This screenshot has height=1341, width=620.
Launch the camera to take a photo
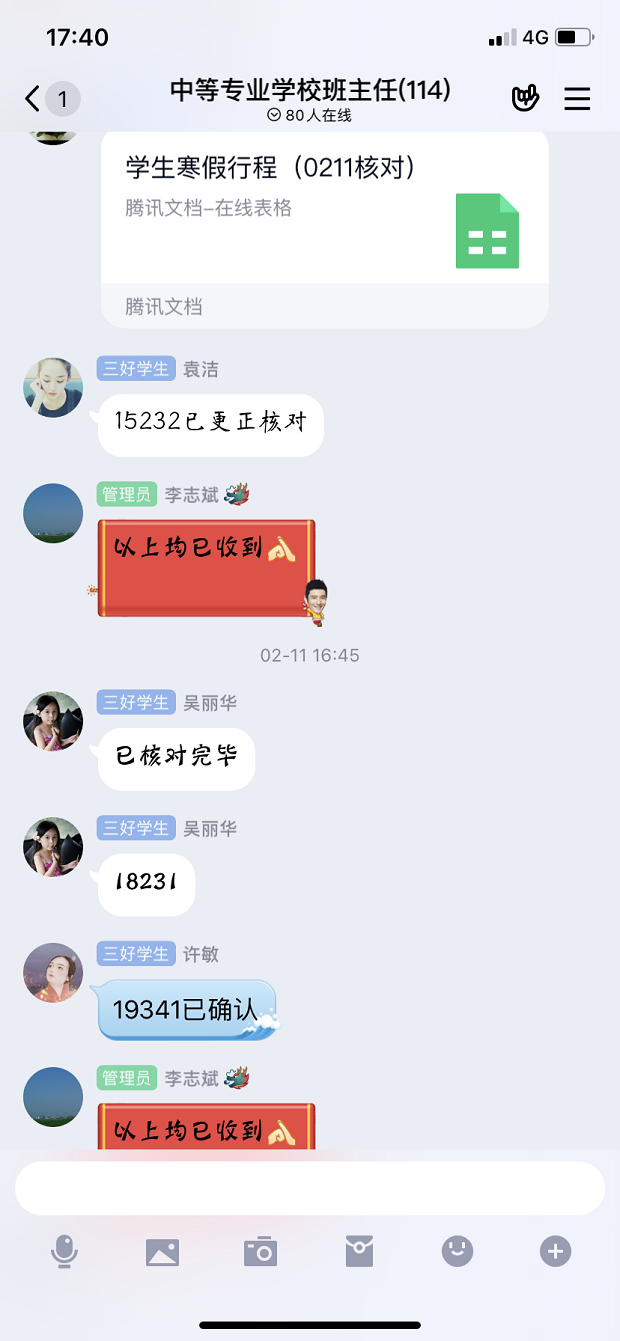[260, 1251]
